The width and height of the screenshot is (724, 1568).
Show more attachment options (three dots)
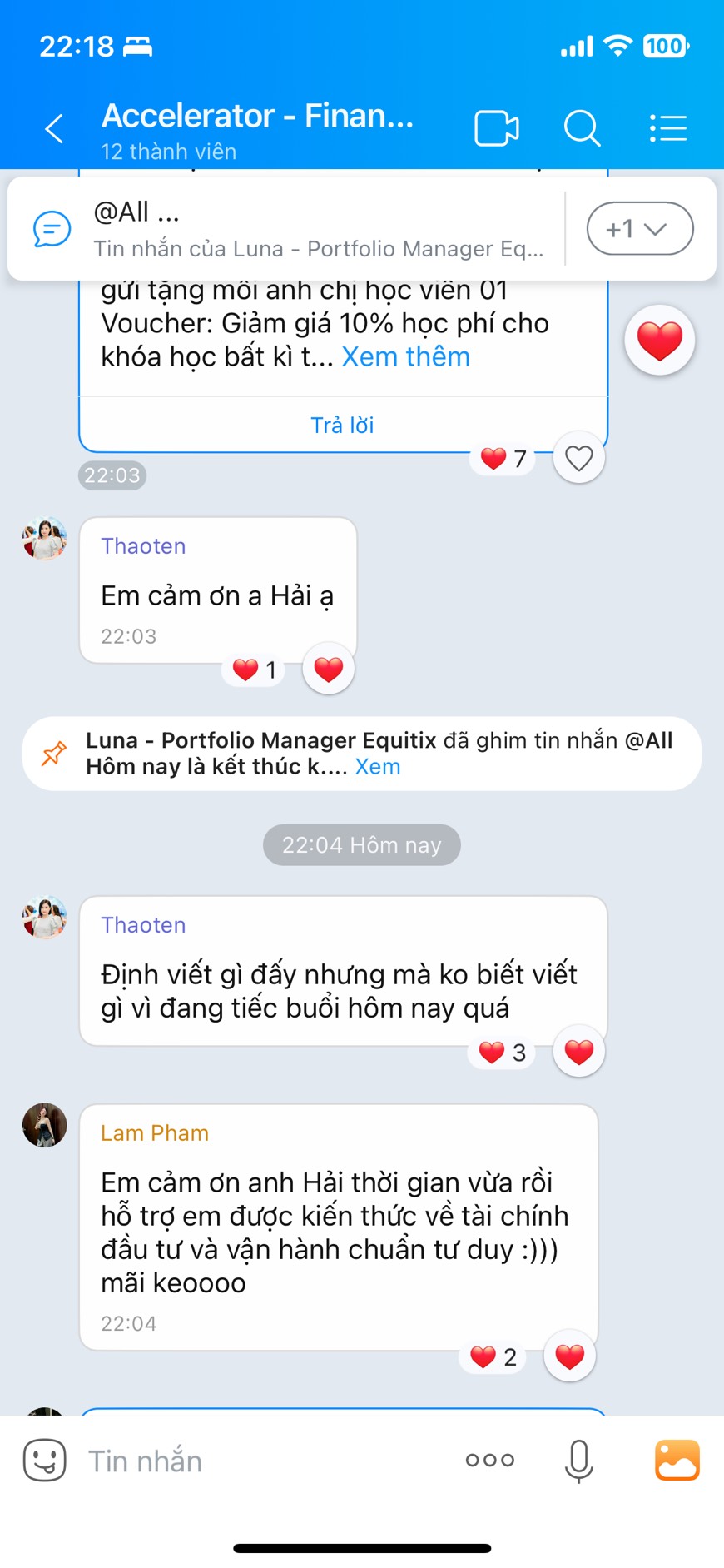(x=490, y=1460)
